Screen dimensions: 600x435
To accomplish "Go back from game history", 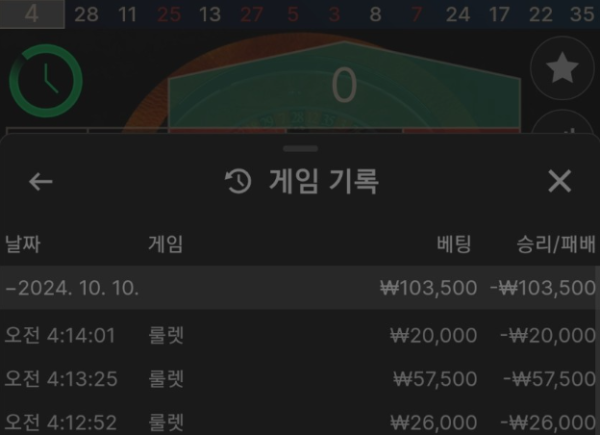I will tap(40, 181).
